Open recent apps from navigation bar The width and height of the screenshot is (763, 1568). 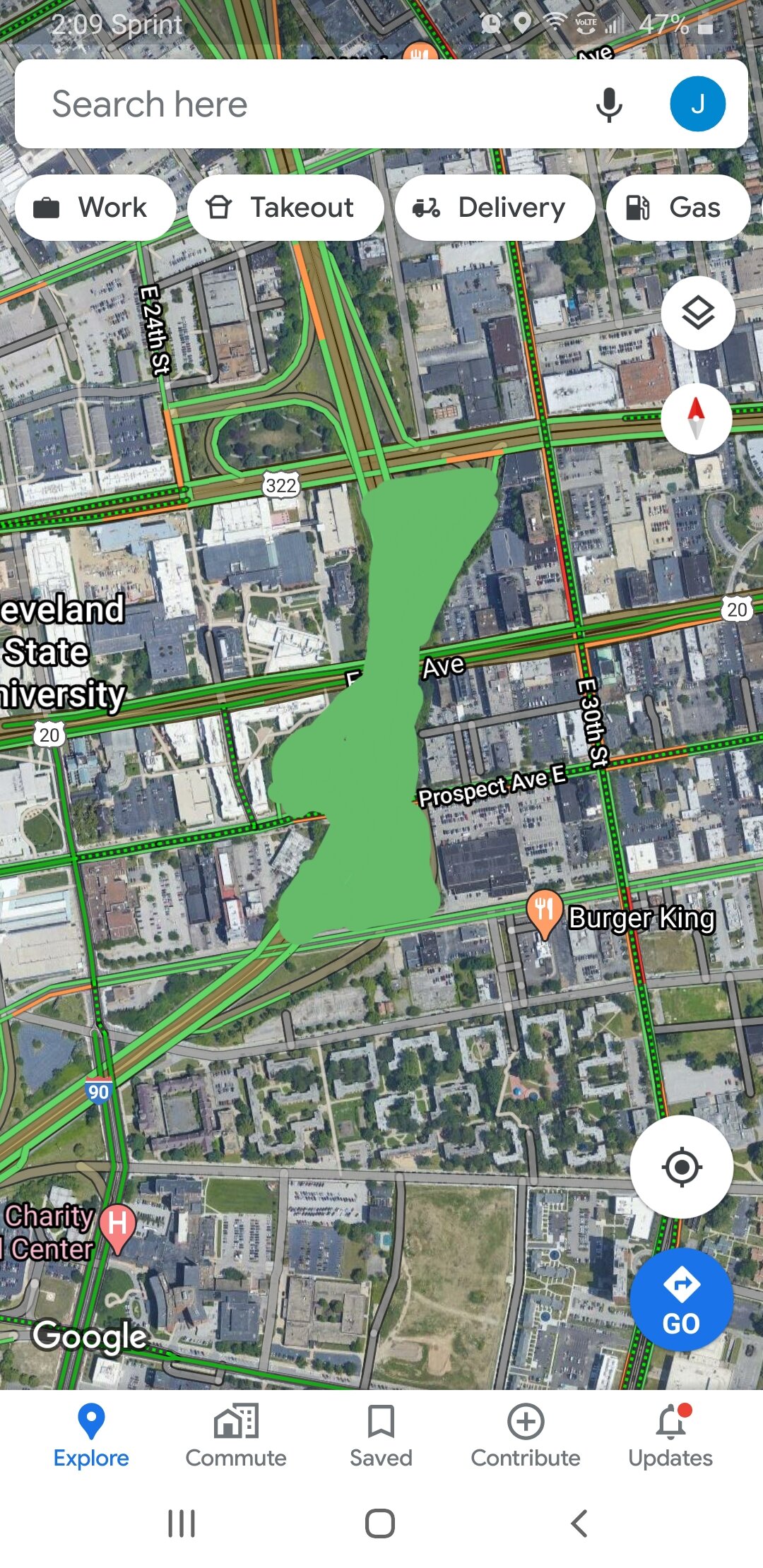pyautogui.click(x=182, y=1524)
